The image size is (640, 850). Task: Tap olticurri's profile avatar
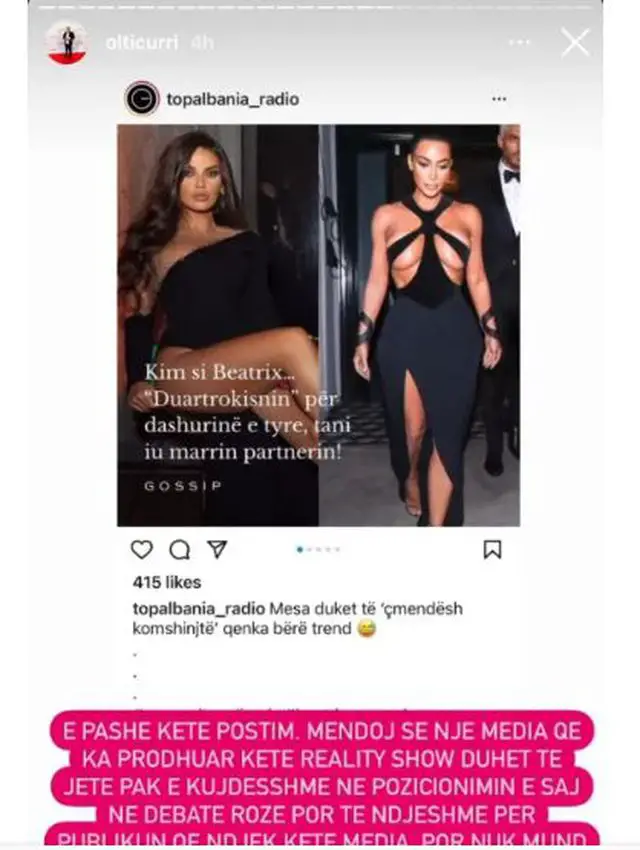click(x=67, y=43)
